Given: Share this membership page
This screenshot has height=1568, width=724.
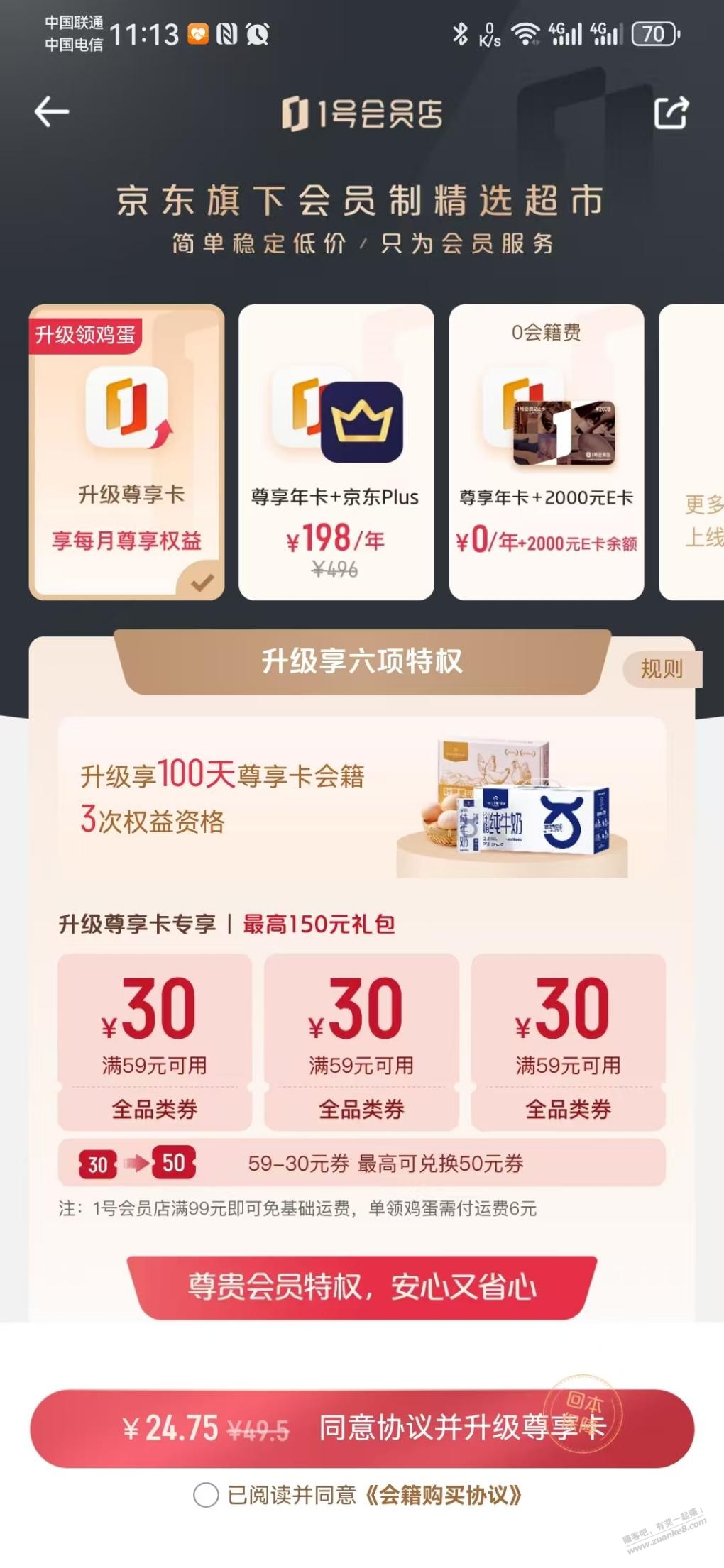Looking at the screenshot, I should 671,112.
